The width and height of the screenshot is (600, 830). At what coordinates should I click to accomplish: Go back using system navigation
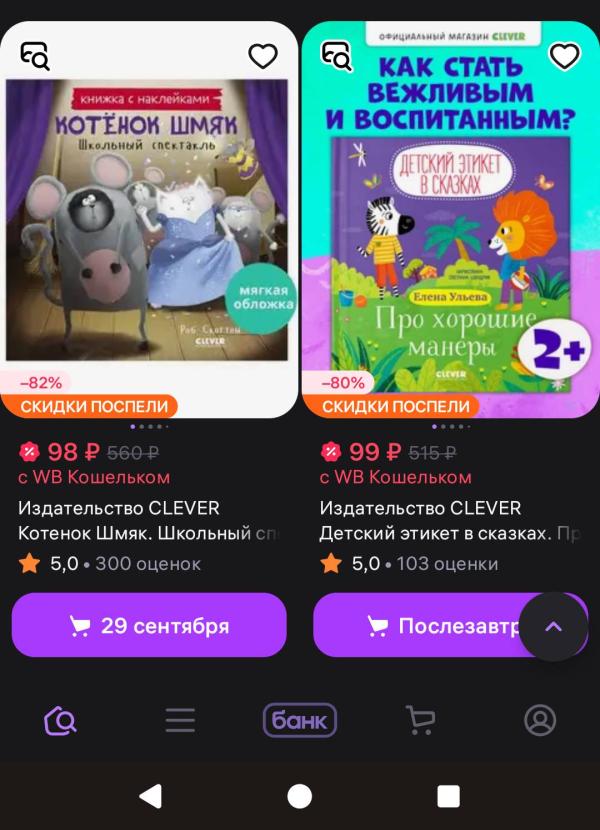coord(150,796)
